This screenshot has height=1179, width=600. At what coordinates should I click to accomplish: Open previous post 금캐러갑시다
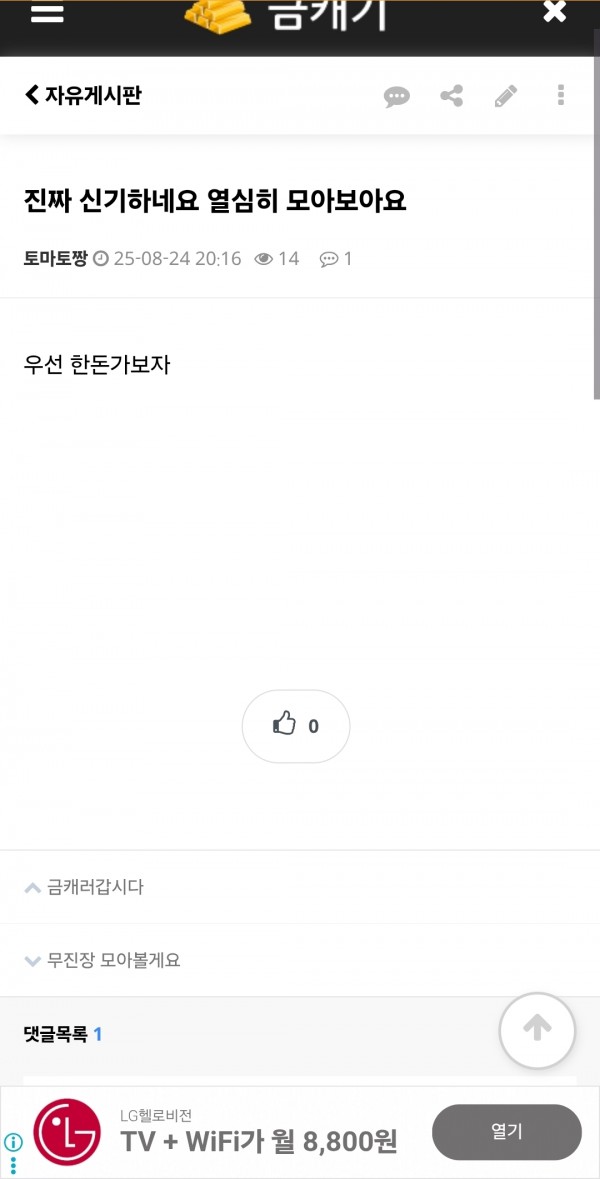(x=300, y=887)
